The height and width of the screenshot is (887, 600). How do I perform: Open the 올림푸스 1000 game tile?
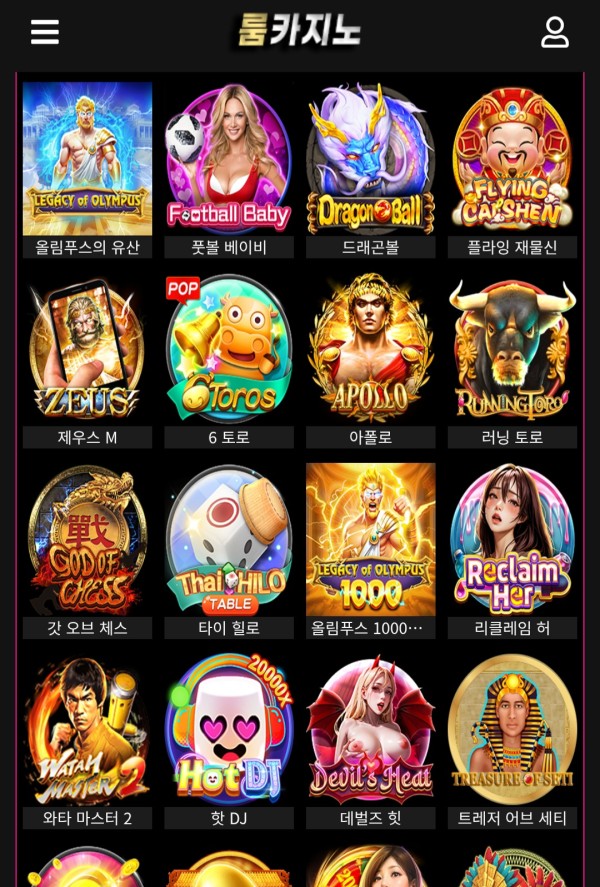click(371, 540)
